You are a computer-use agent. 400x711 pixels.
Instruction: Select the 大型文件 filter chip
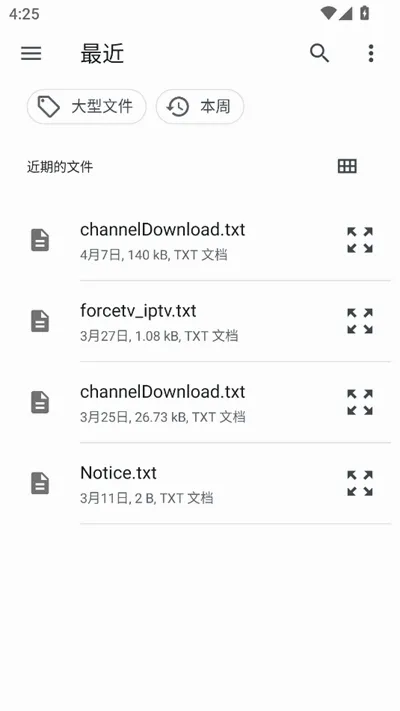click(x=86, y=107)
